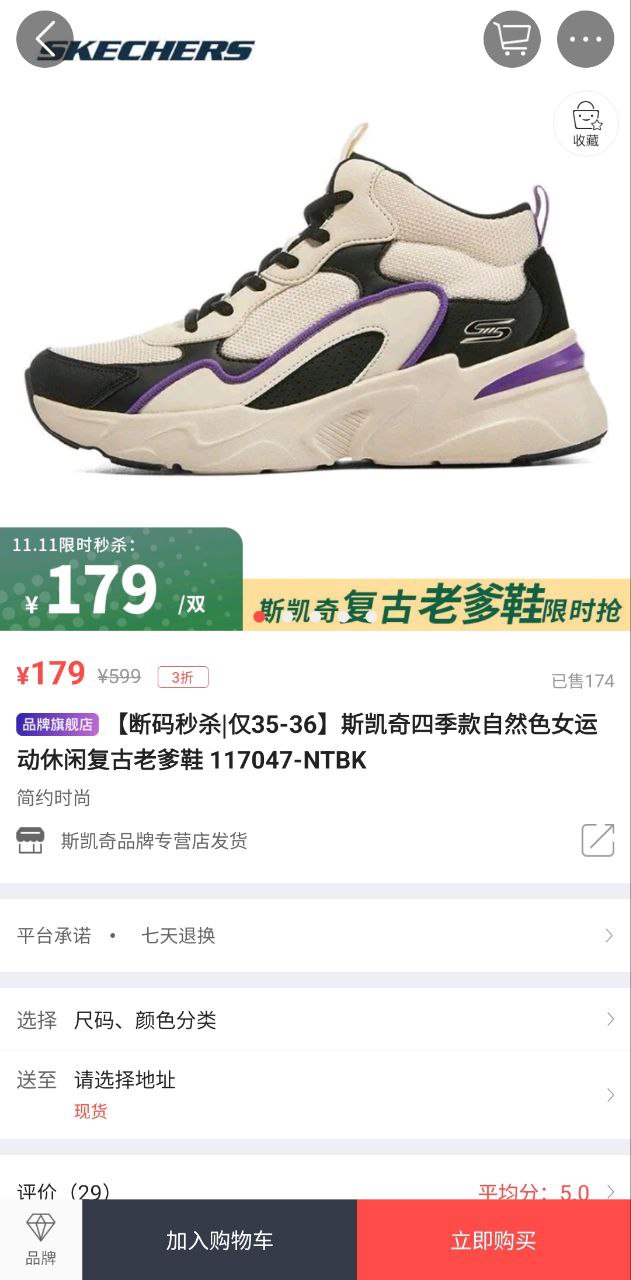
Task: Open the three-dot overflow menu
Action: pyautogui.click(x=585, y=40)
